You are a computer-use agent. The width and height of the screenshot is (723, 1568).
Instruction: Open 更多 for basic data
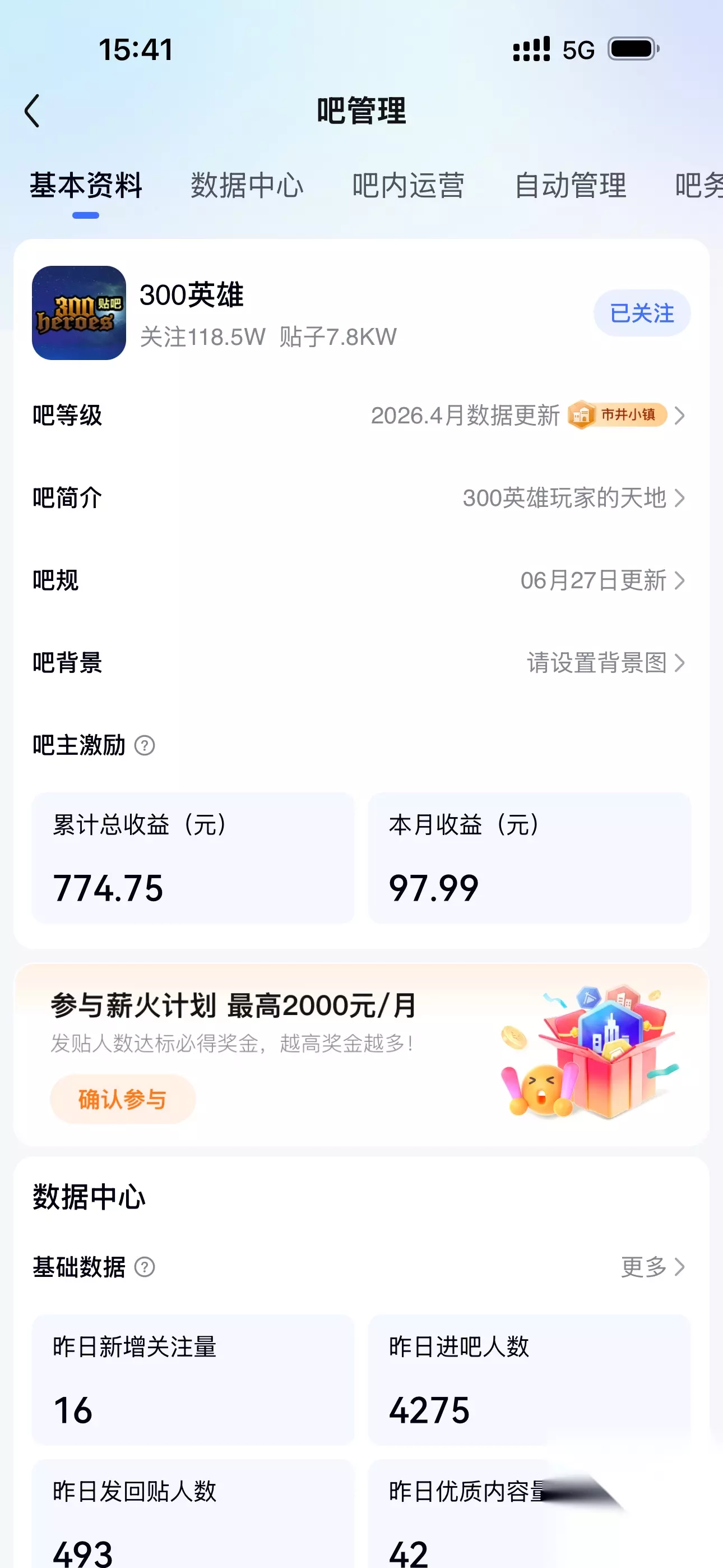(x=652, y=1267)
